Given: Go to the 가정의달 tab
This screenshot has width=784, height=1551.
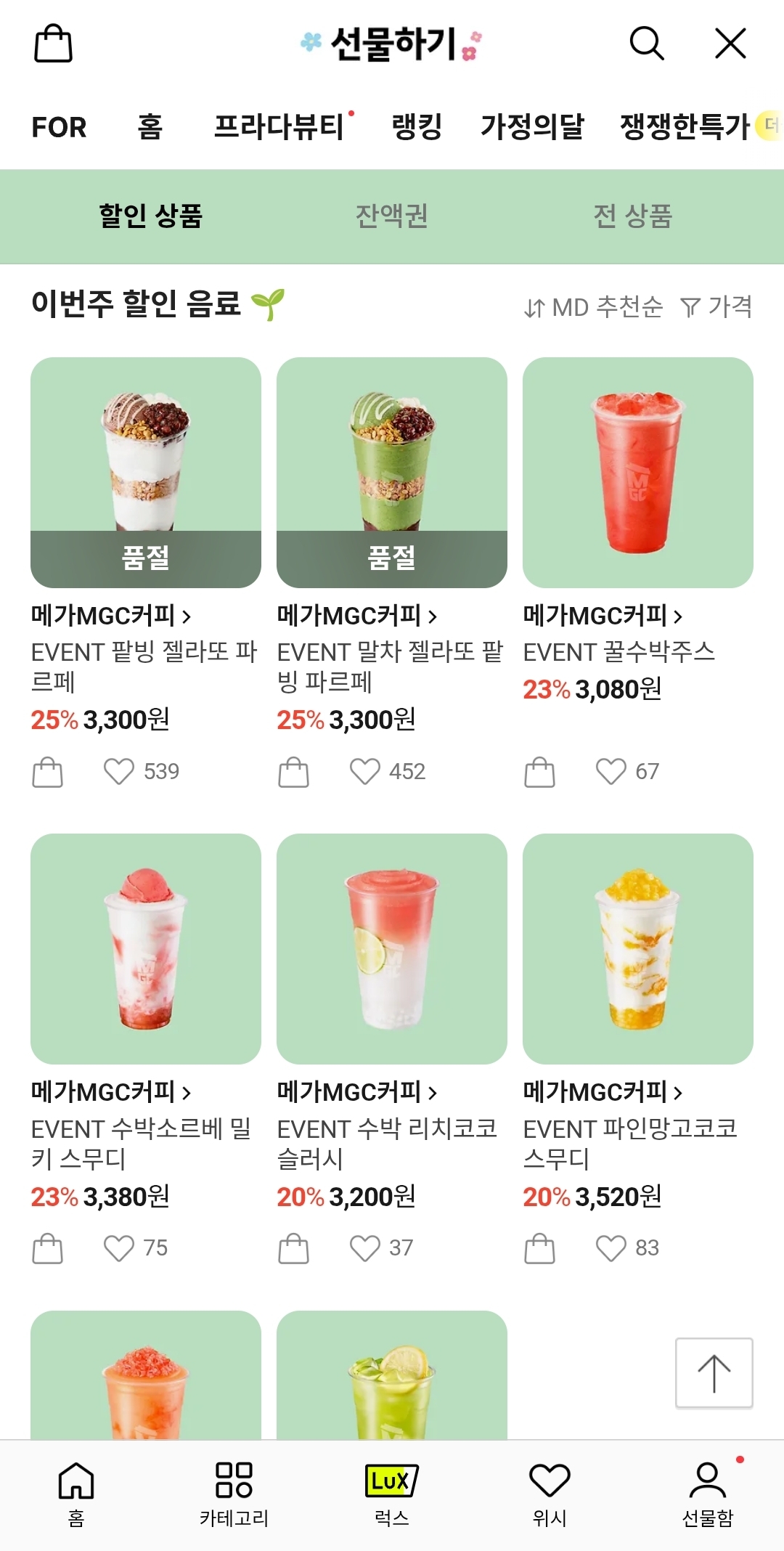Looking at the screenshot, I should (x=532, y=127).
